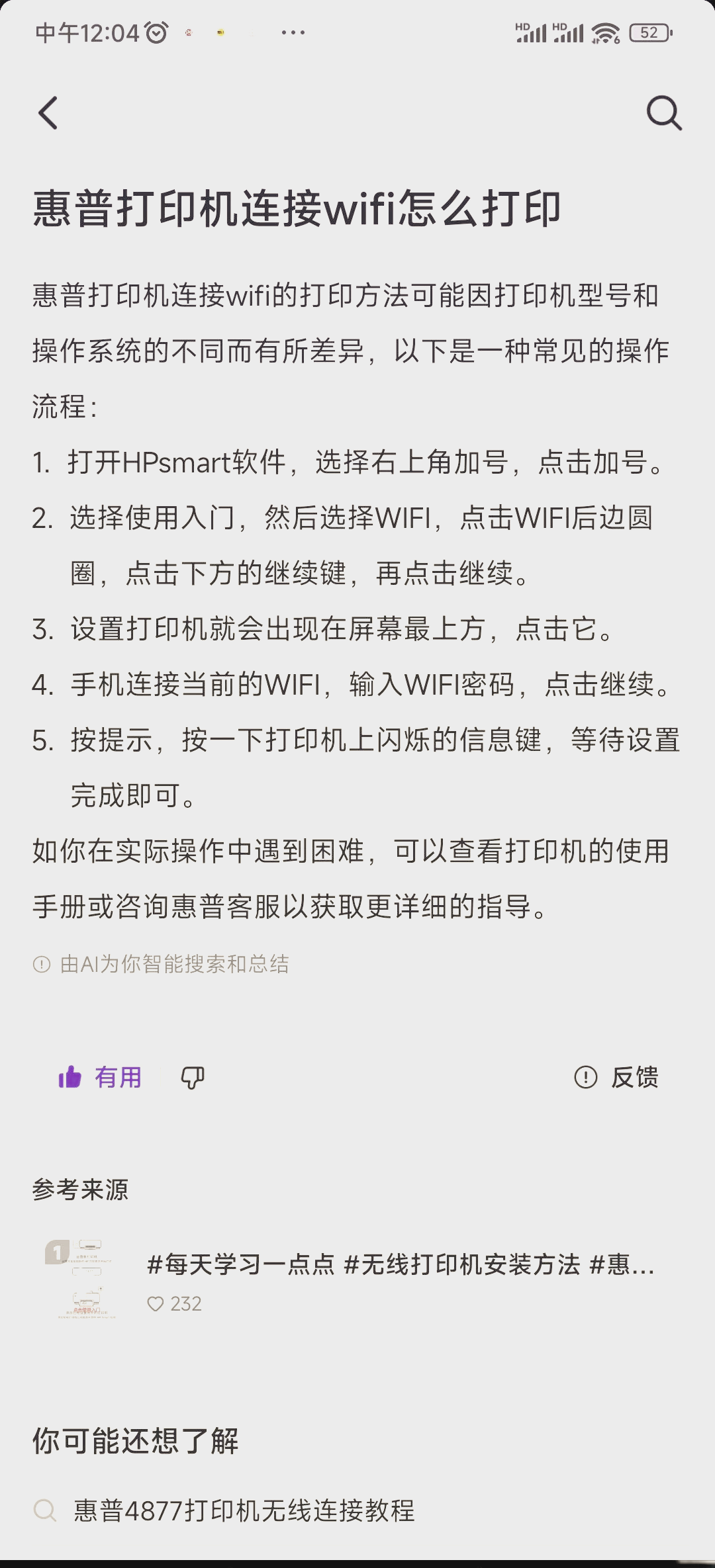Open search with the magnifier icon

click(x=663, y=112)
